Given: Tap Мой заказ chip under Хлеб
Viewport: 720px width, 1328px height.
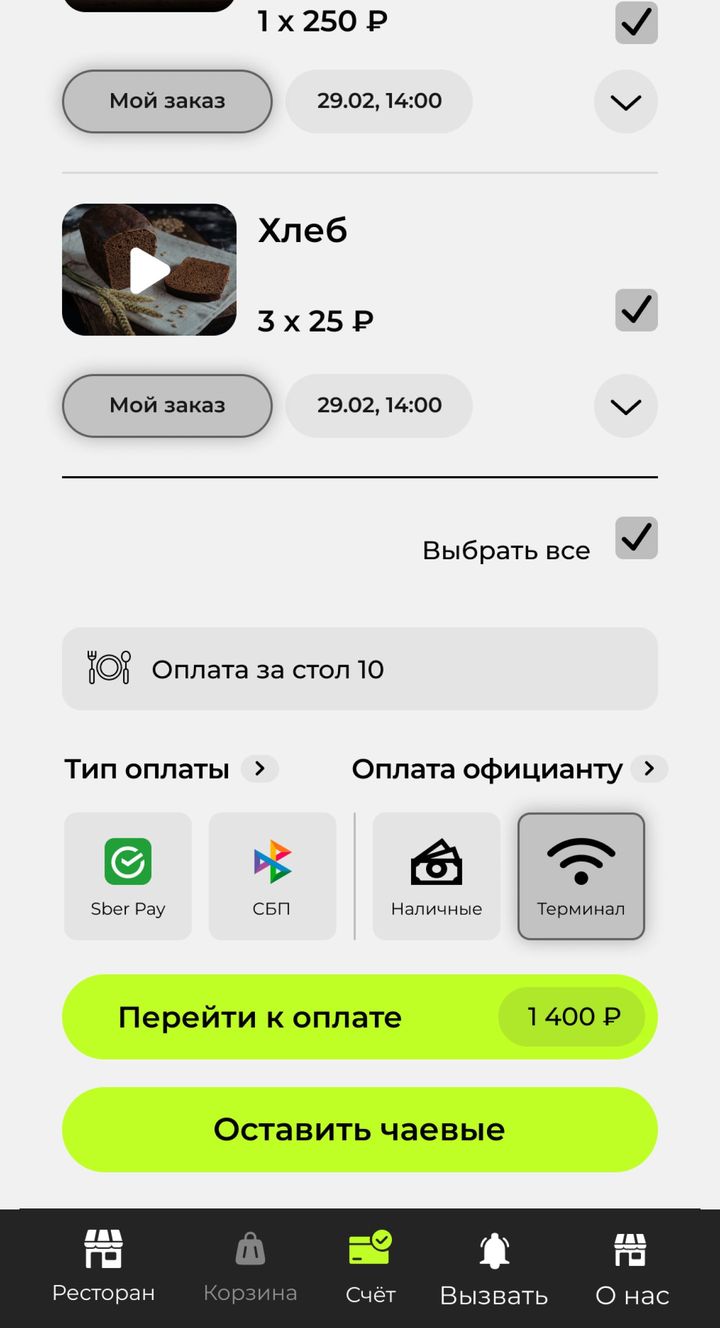Looking at the screenshot, I should (167, 406).
